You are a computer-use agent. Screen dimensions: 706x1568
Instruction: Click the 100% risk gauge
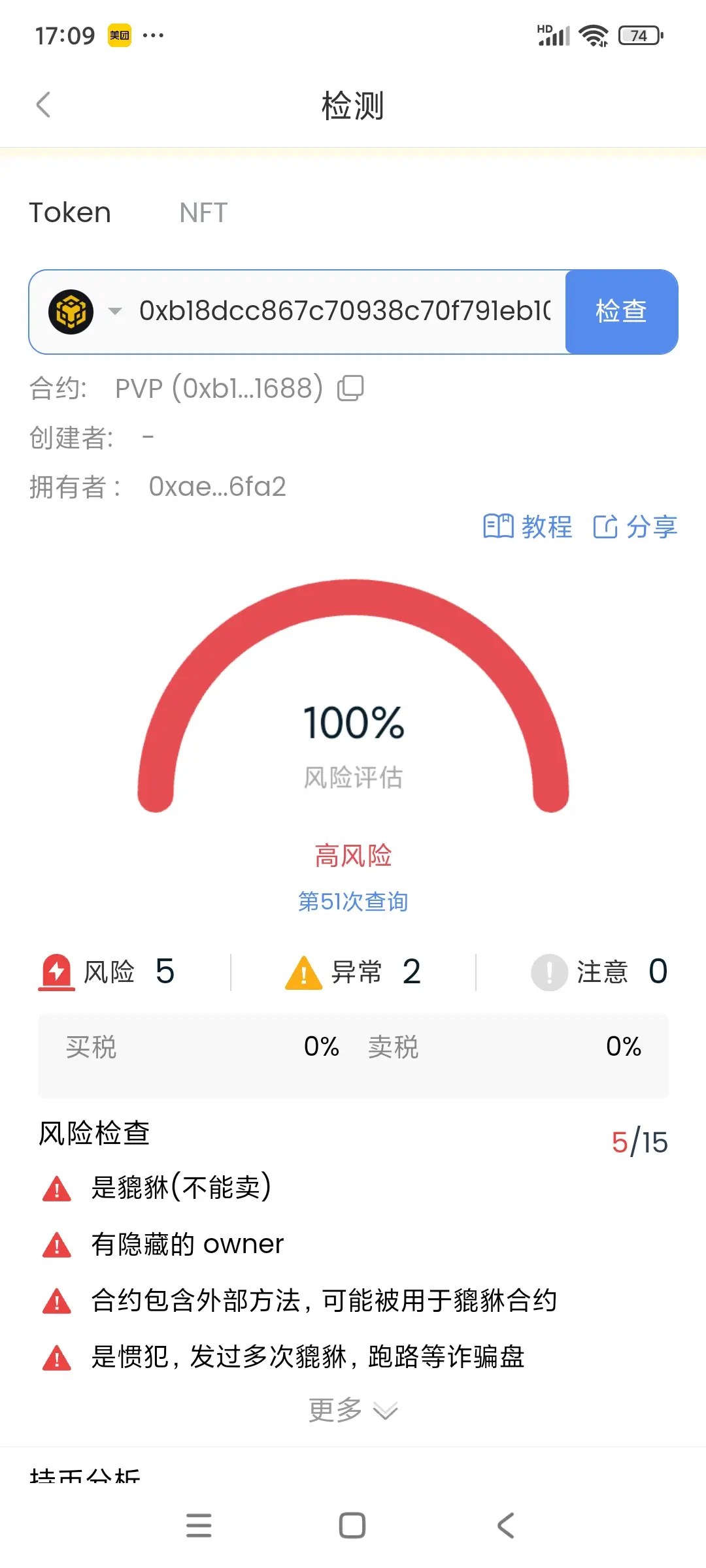pos(352,722)
